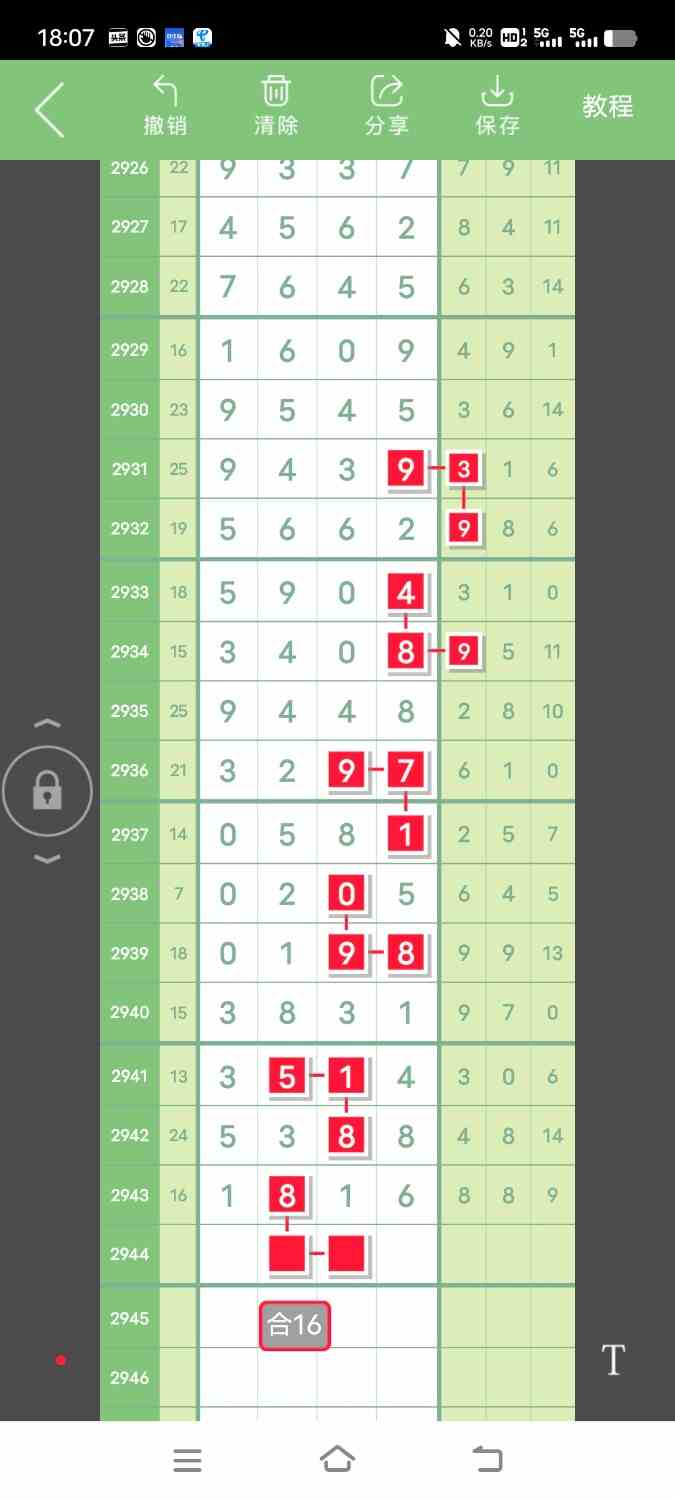
Task: Open the T text tool
Action: click(x=613, y=1359)
